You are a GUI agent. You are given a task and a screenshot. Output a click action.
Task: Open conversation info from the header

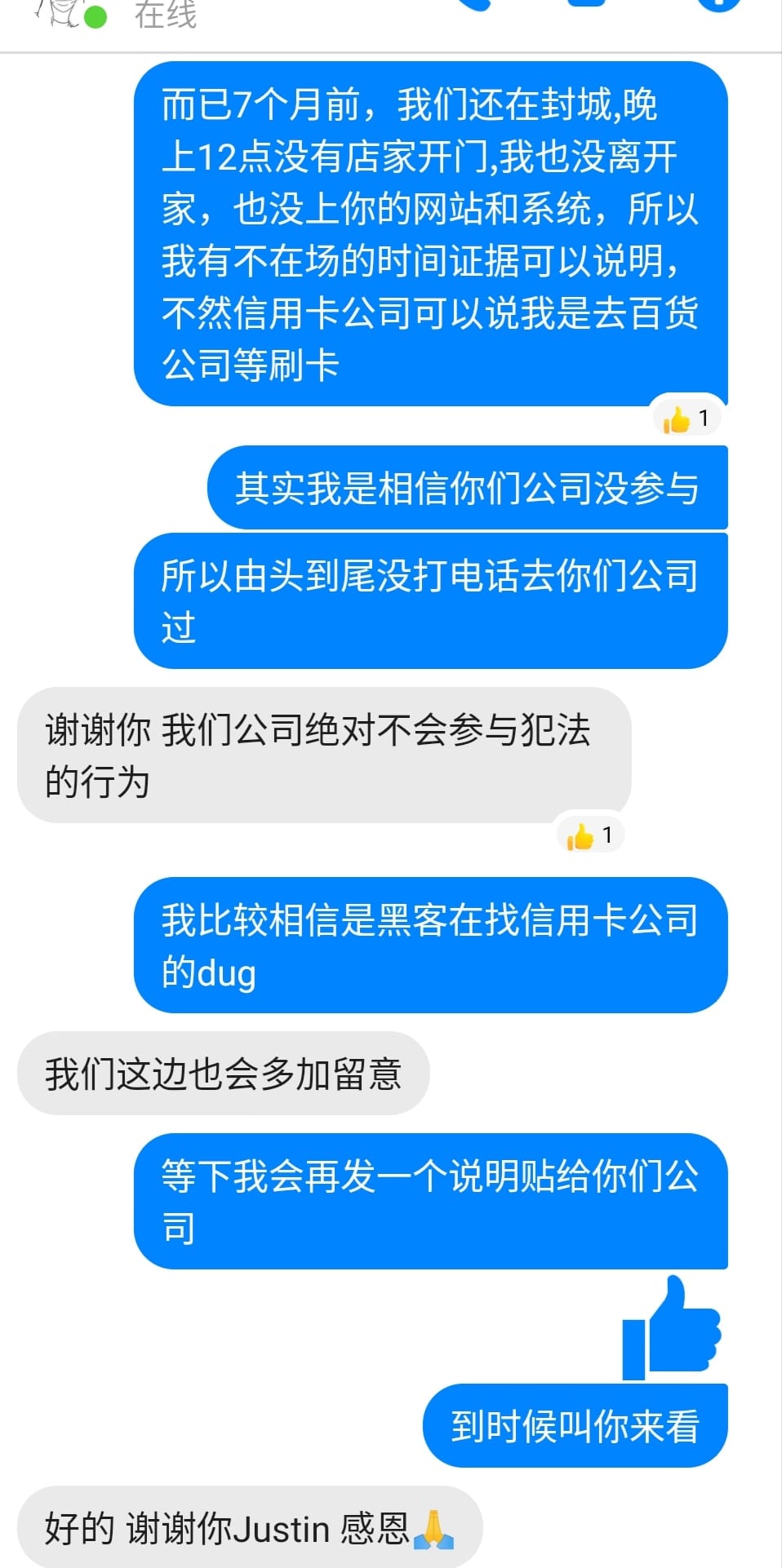click(719, 4)
